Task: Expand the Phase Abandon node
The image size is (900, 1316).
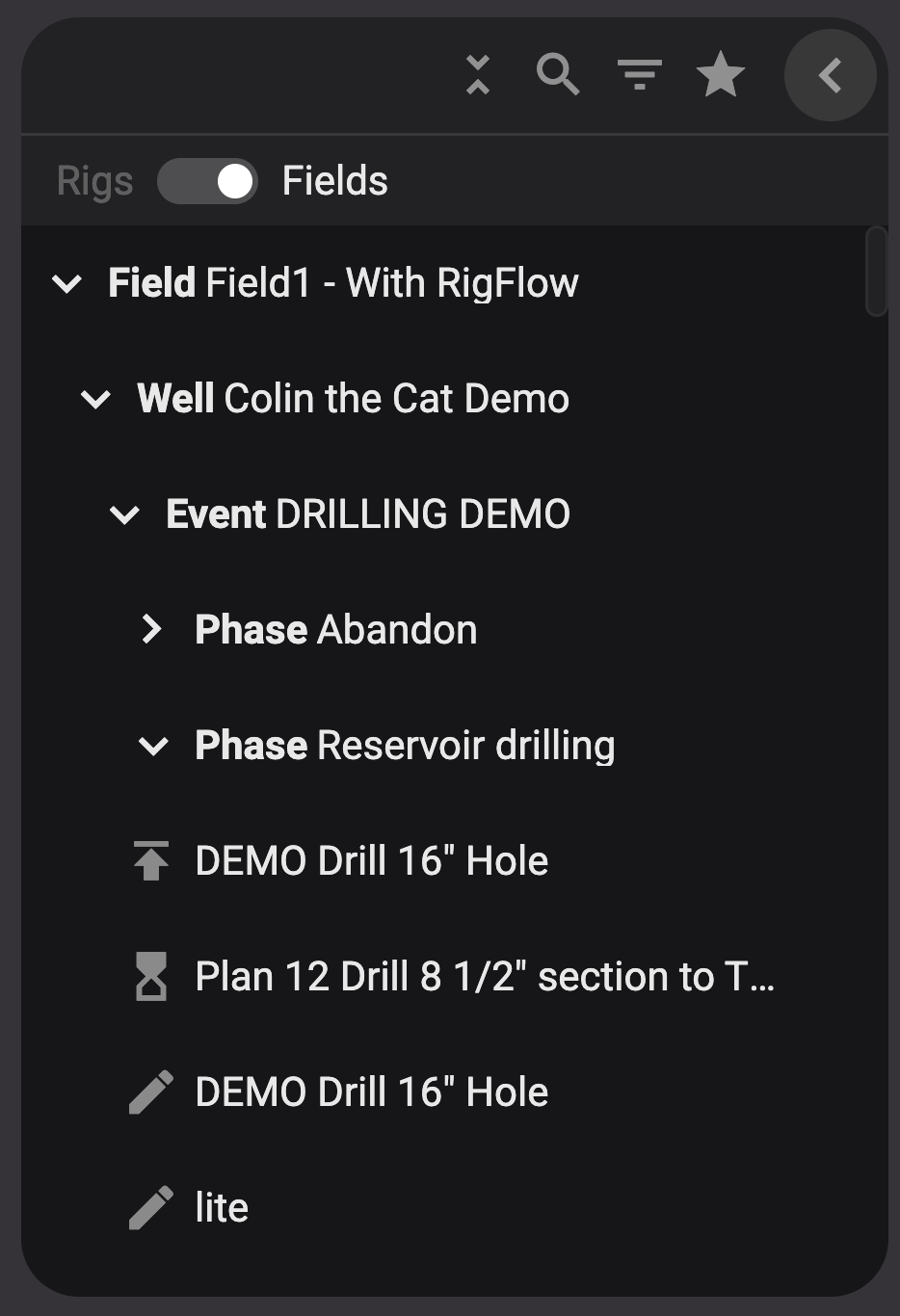Action: pyautogui.click(x=151, y=629)
